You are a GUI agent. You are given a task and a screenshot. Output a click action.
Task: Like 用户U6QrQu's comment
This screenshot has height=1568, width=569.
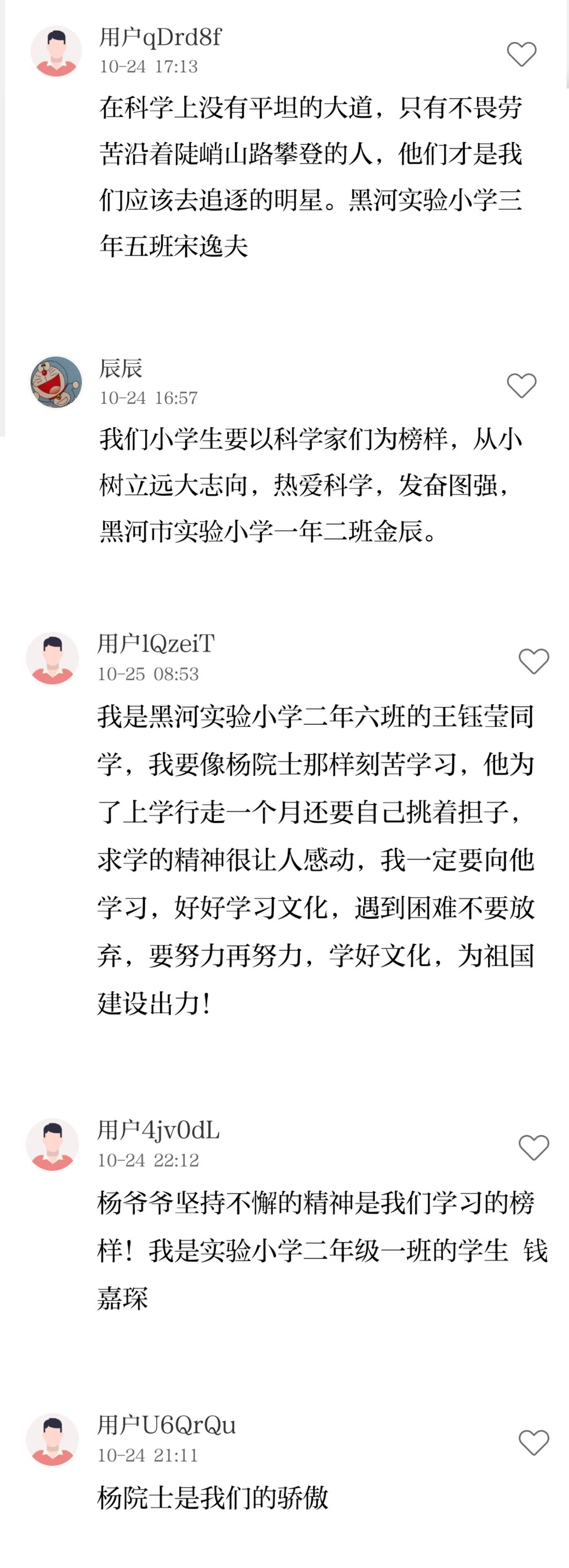pyautogui.click(x=534, y=1442)
